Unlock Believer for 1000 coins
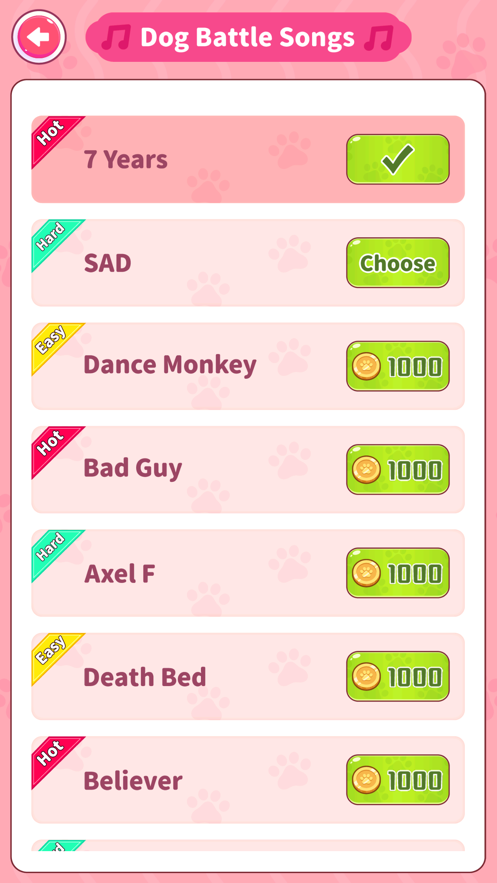The image size is (497, 883). [x=398, y=780]
